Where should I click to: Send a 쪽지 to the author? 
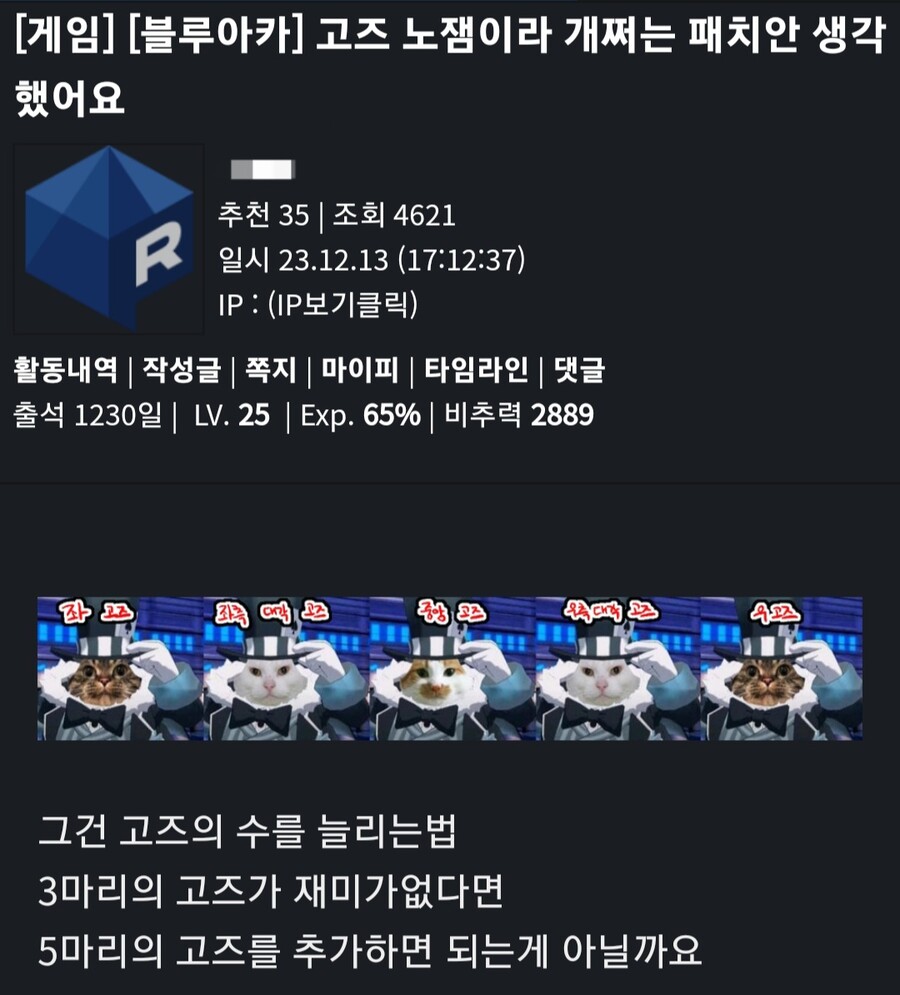(270, 370)
